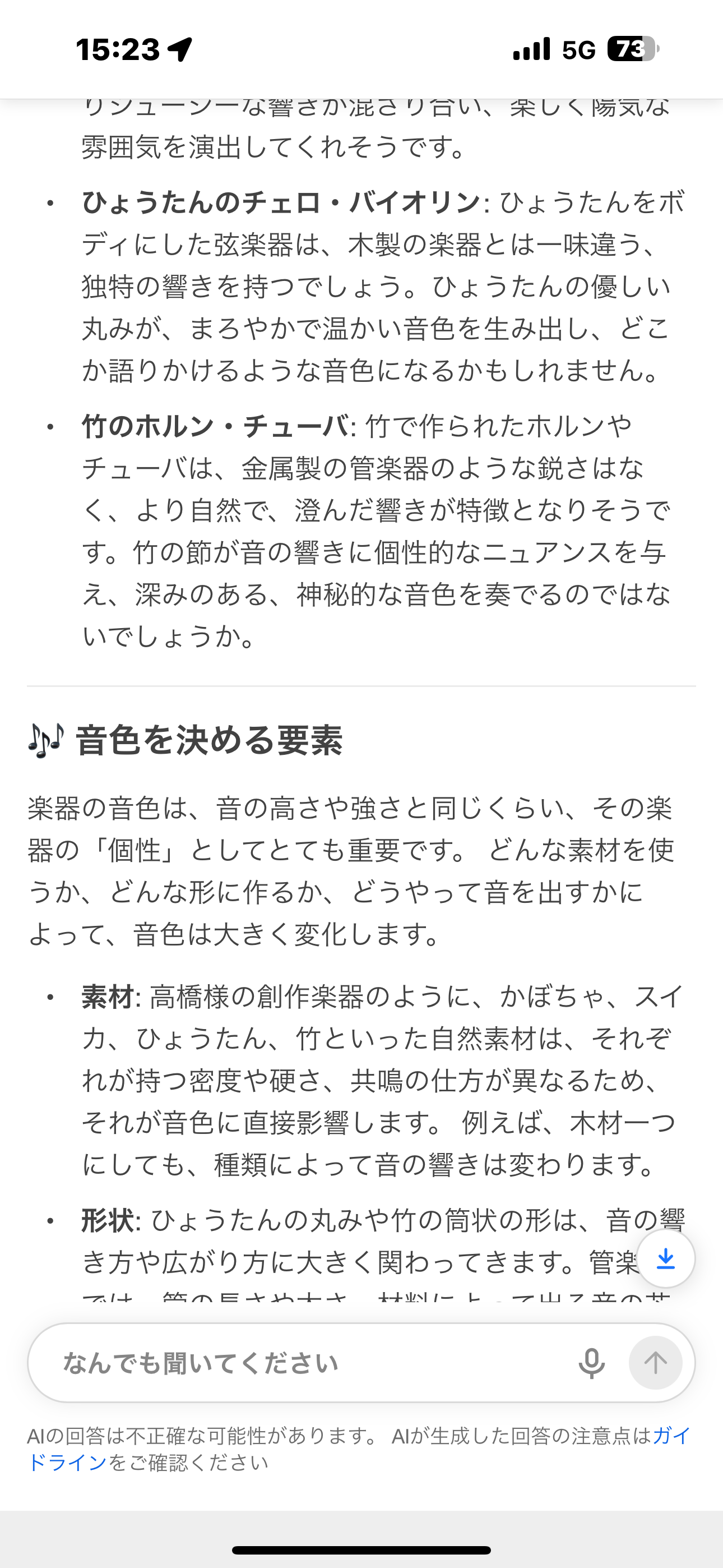This screenshot has width=723, height=1568.
Task: Jump to the latest reply with the down-arrow button
Action: click(666, 1258)
